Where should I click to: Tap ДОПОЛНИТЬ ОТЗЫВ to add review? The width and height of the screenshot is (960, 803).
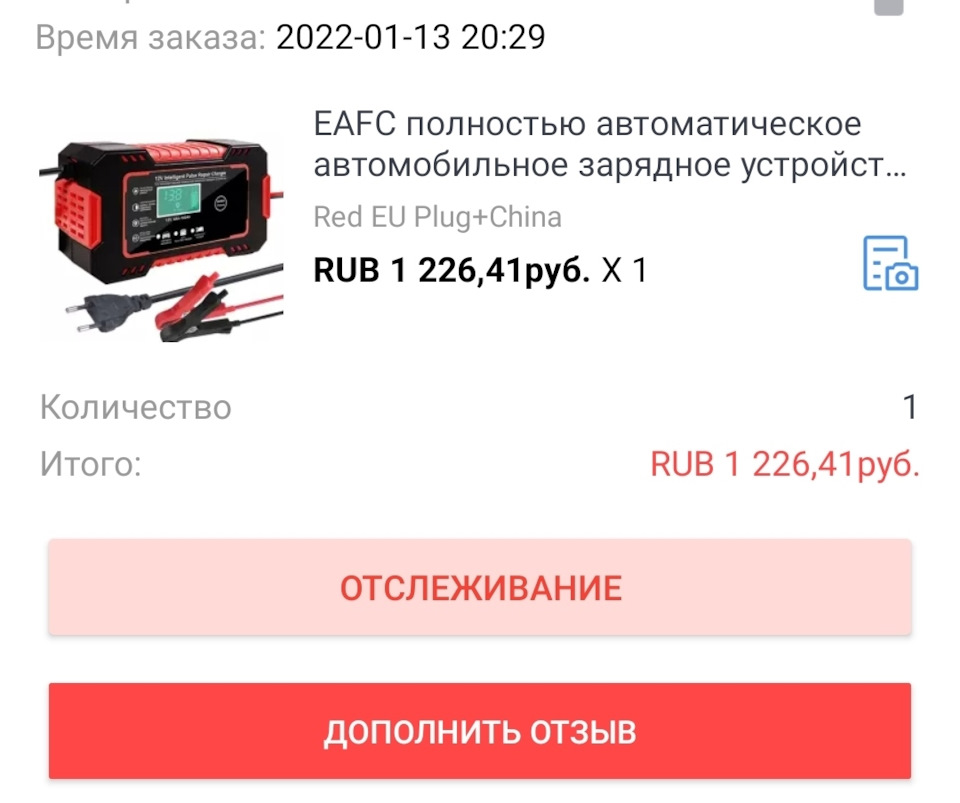pyautogui.click(x=480, y=731)
